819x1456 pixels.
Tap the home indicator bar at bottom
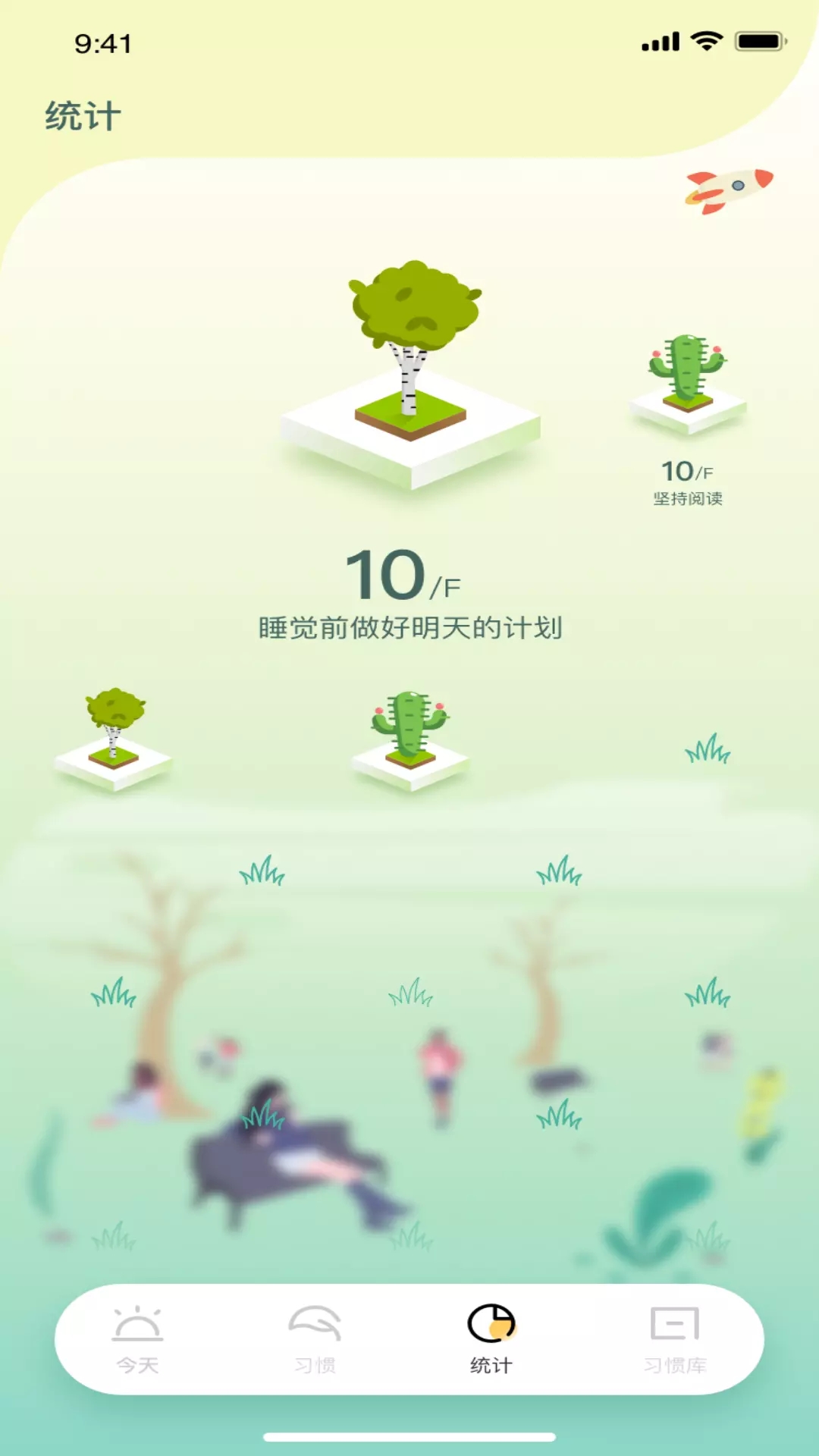point(409,1437)
